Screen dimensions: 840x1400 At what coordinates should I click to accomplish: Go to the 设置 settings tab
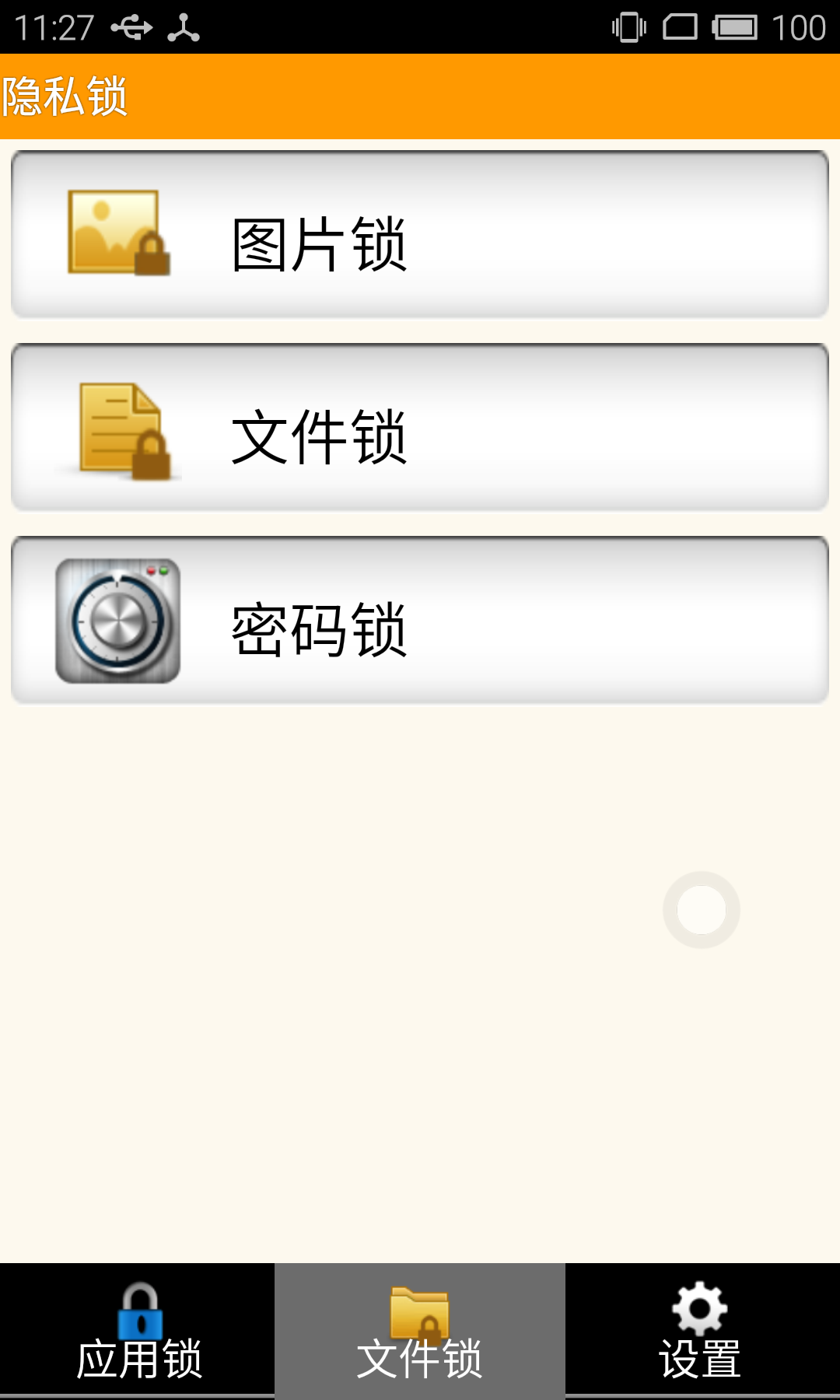click(702, 1332)
